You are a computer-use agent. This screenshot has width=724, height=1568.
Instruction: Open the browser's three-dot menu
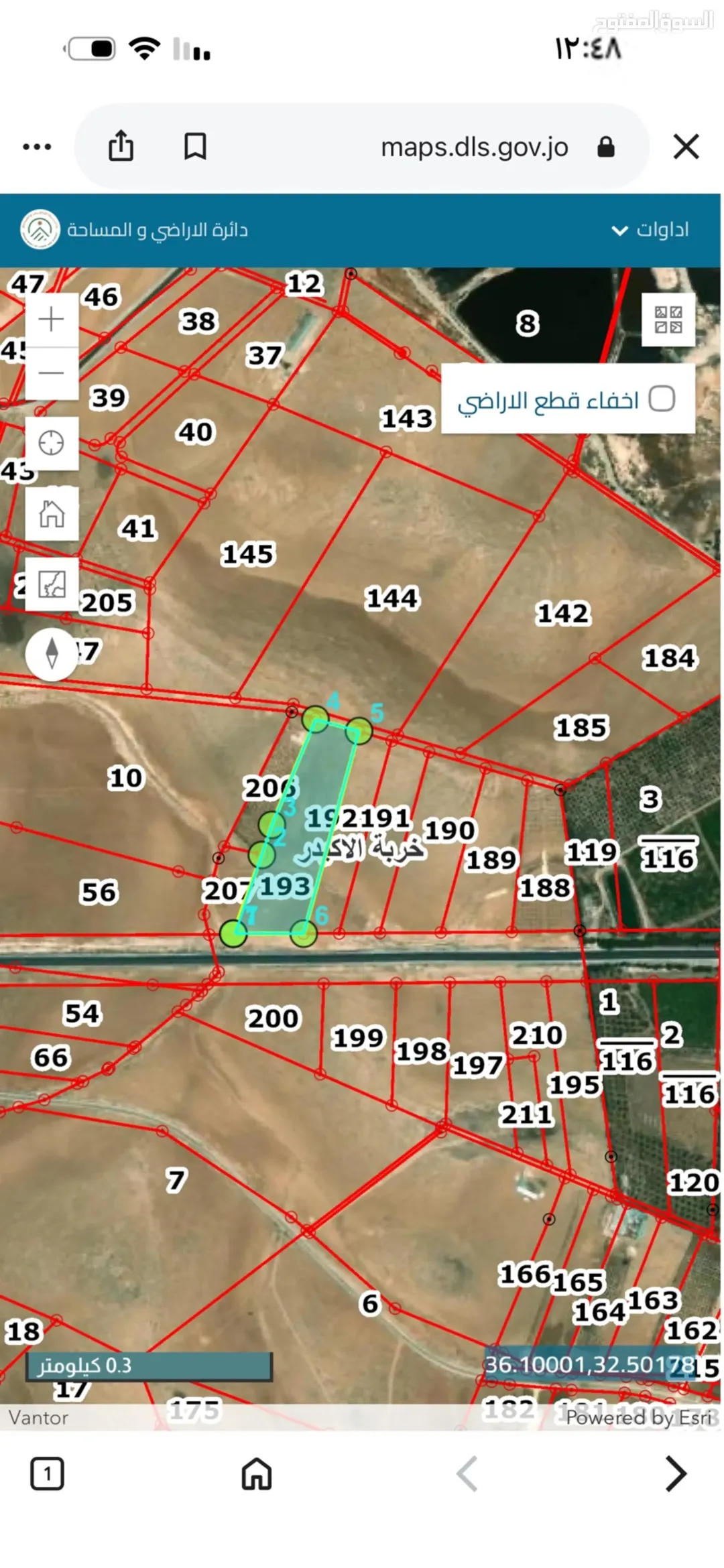(37, 147)
